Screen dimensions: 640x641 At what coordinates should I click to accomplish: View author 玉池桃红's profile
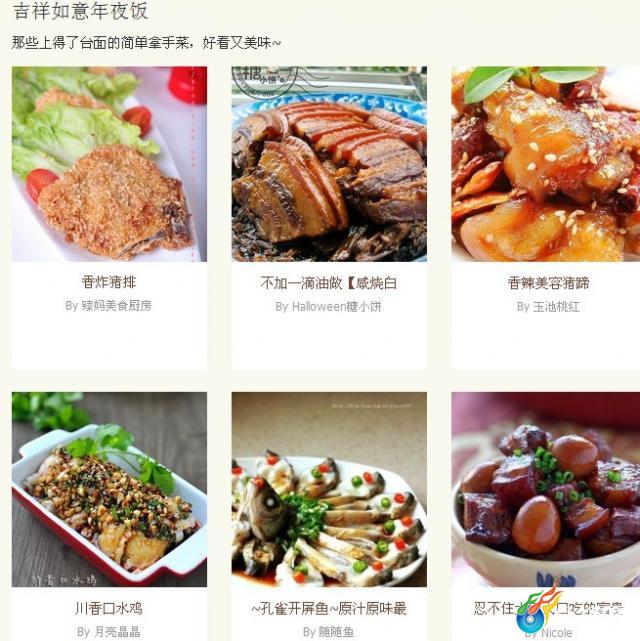pos(555,306)
